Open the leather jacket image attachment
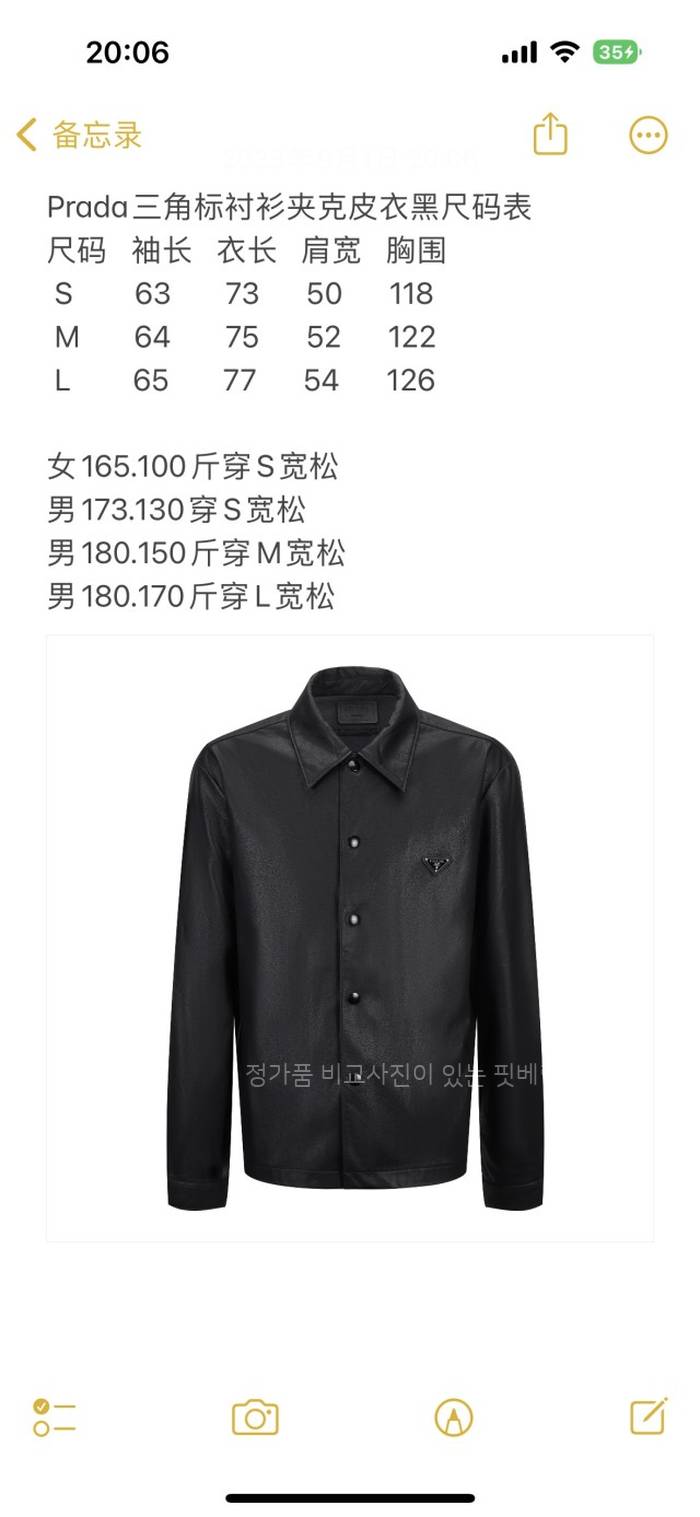This screenshot has height=1517, width=700. coord(350,938)
